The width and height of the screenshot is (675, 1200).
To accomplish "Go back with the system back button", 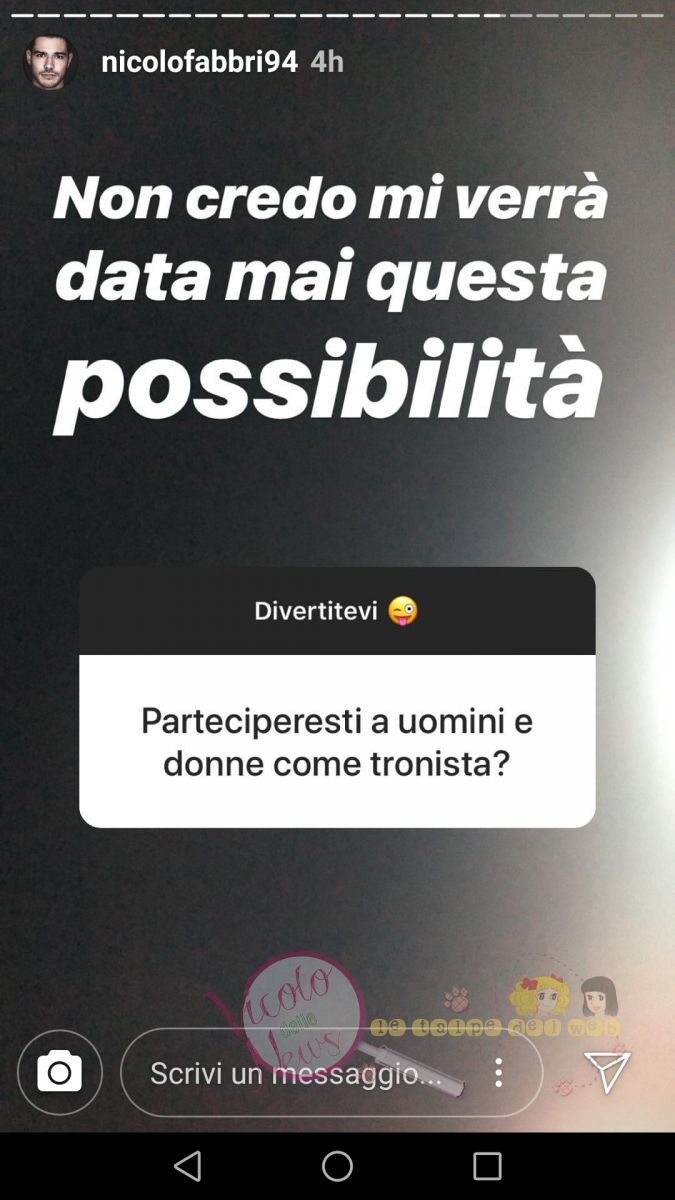I will [187, 1166].
